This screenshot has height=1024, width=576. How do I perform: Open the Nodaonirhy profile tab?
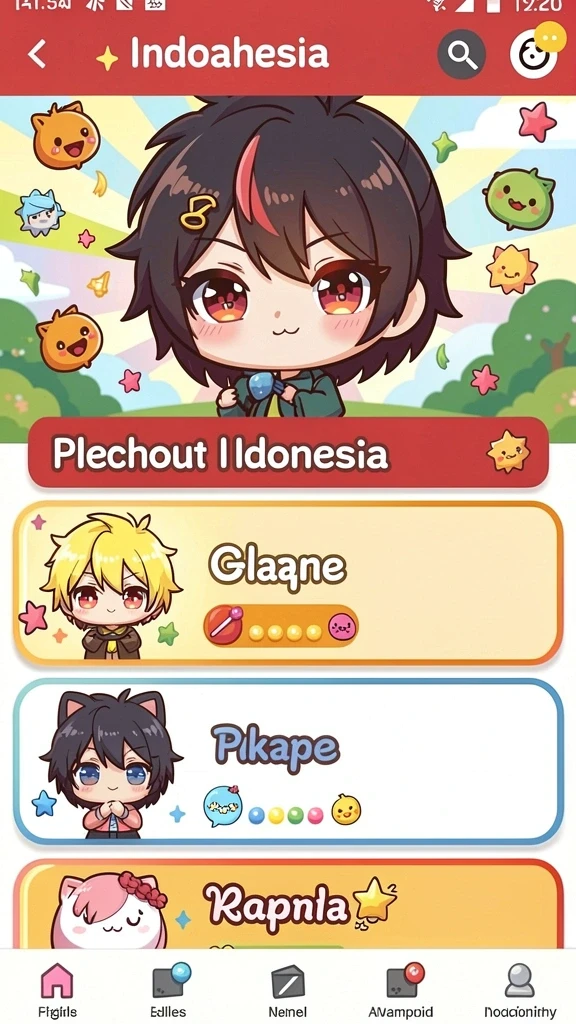520,990
